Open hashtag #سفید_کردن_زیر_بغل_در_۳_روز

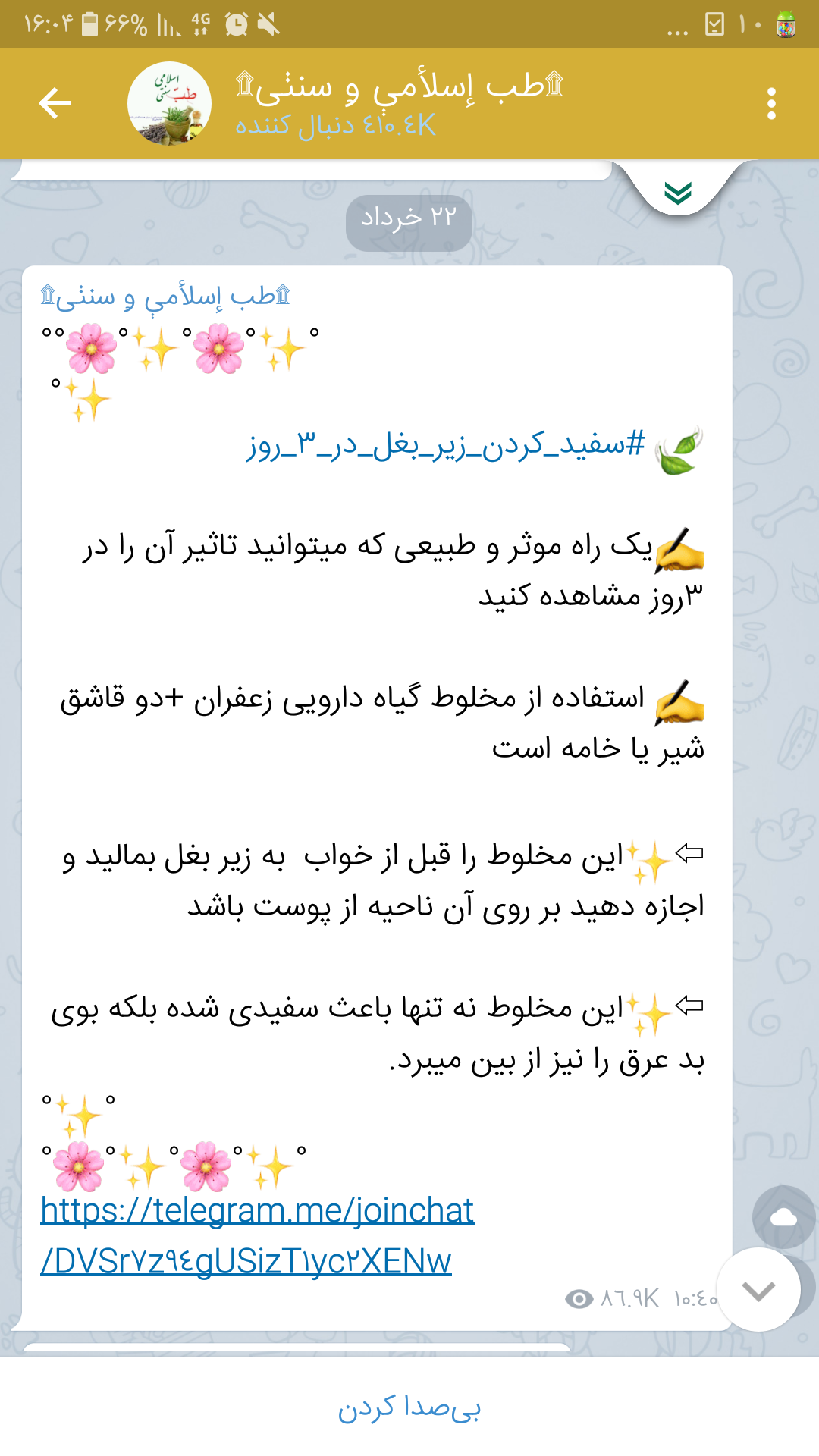tap(446, 445)
